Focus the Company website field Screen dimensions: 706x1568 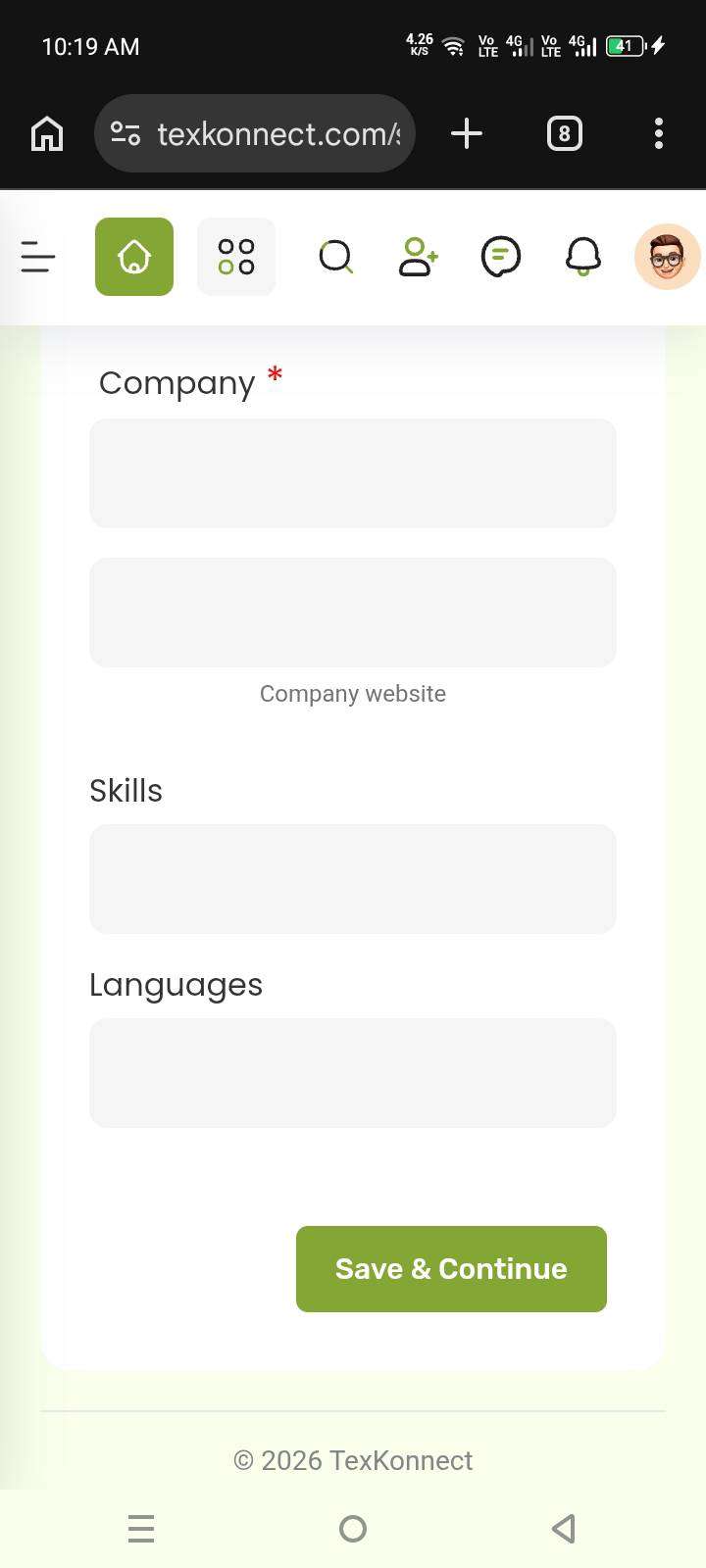pos(353,612)
